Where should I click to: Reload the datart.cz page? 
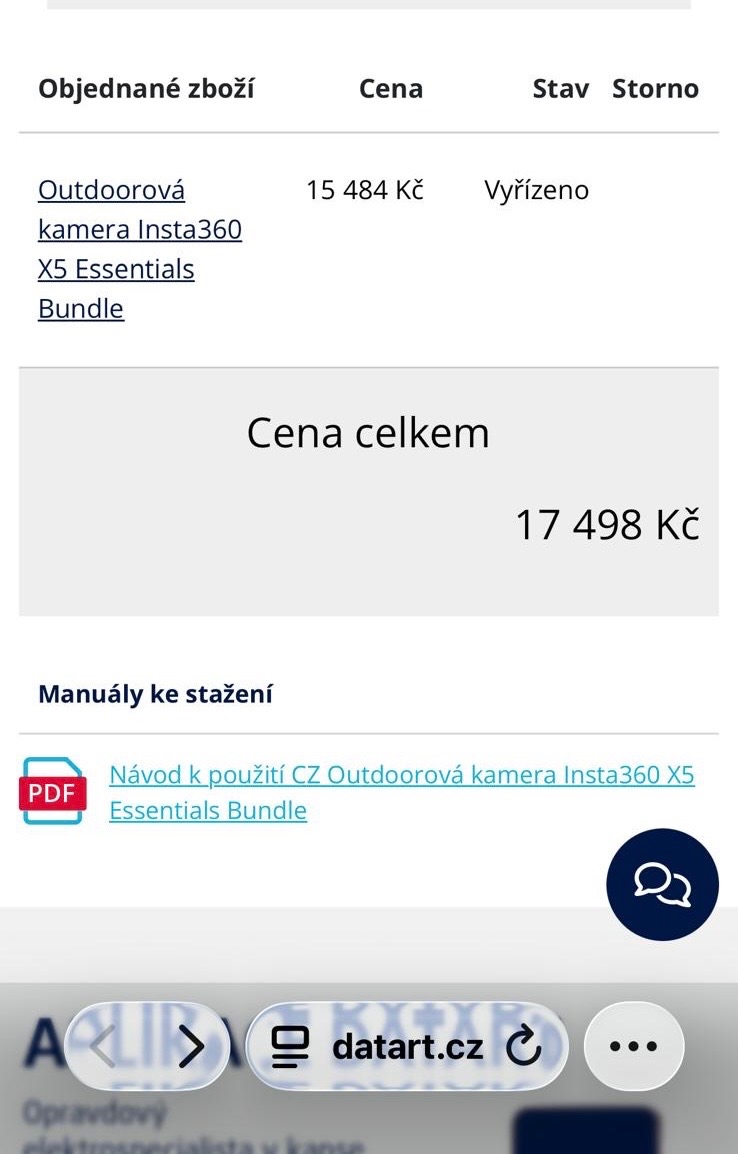click(x=523, y=1047)
